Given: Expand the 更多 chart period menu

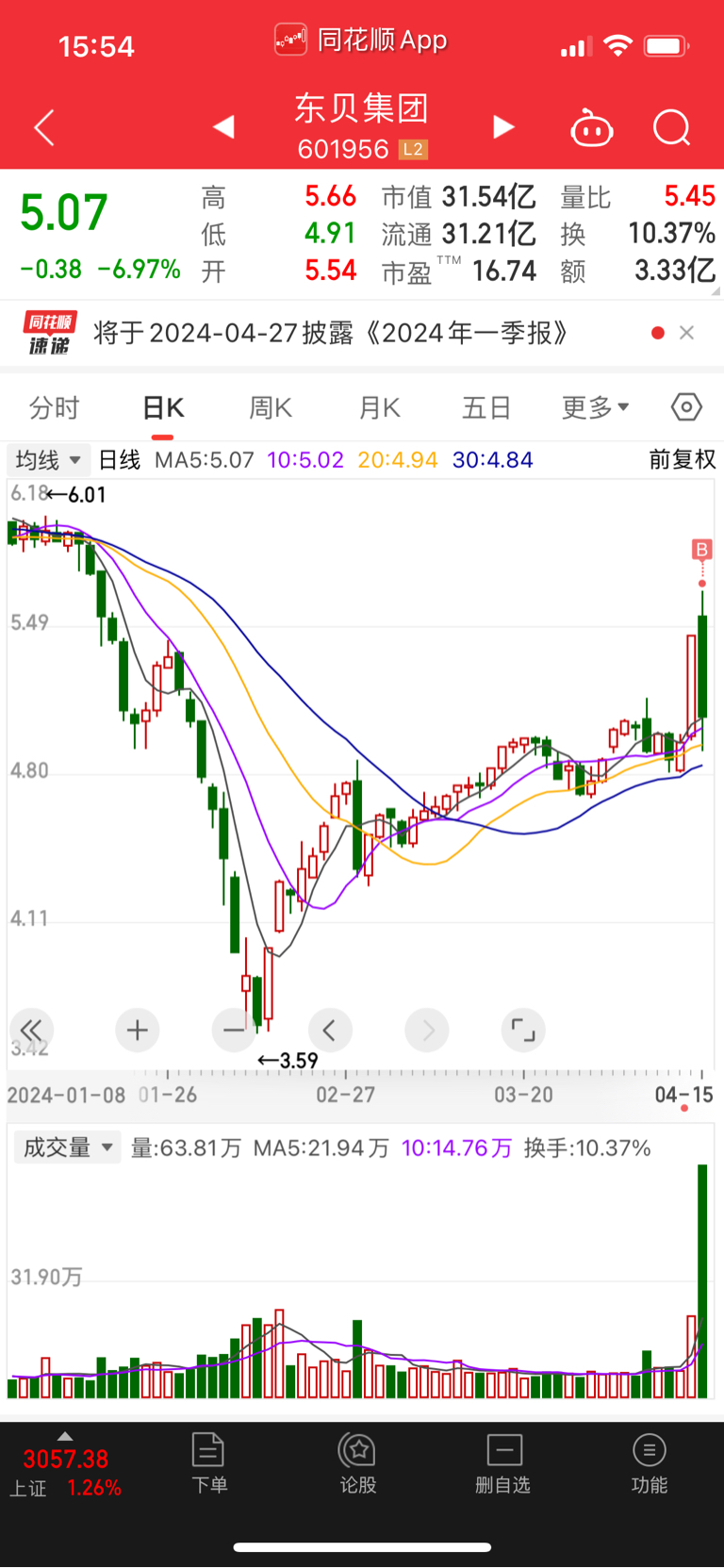Looking at the screenshot, I should (x=596, y=406).
